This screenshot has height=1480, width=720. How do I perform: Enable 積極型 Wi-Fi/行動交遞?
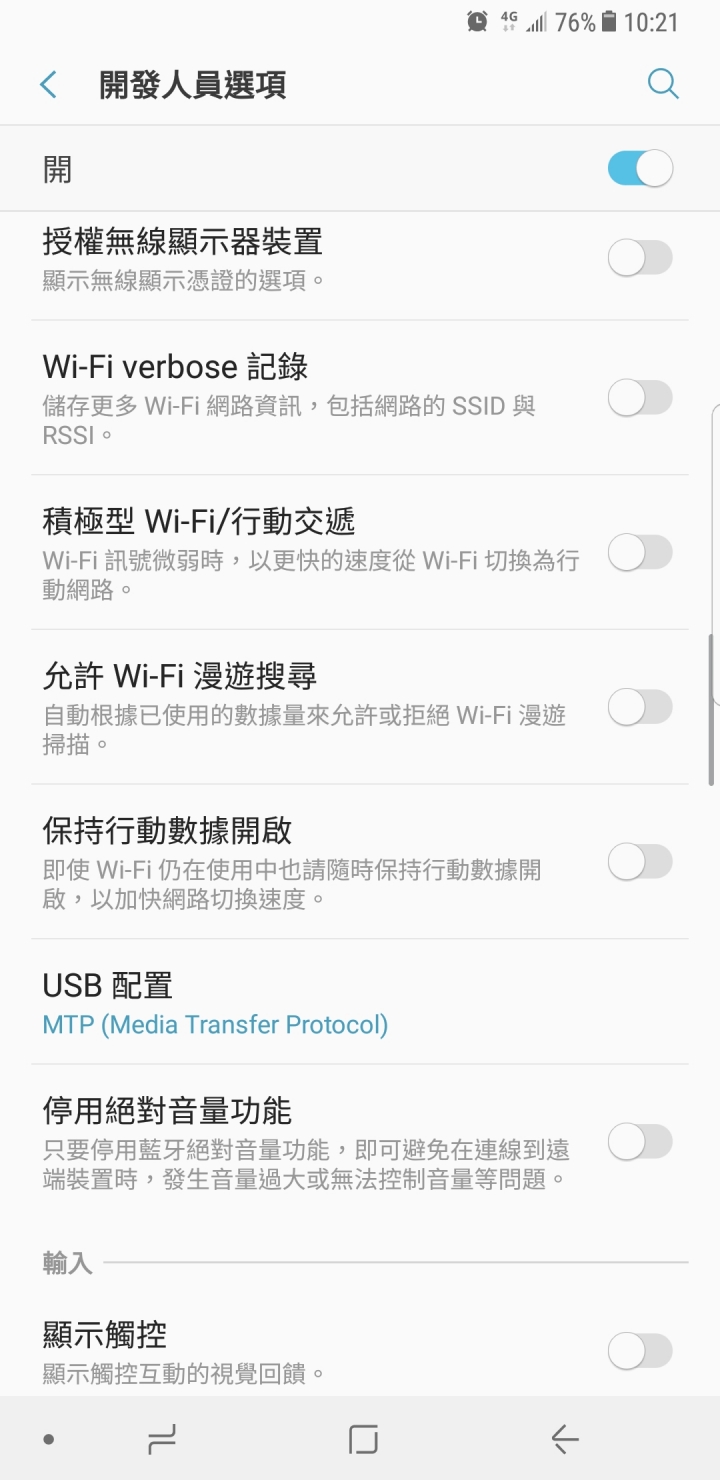click(x=640, y=552)
